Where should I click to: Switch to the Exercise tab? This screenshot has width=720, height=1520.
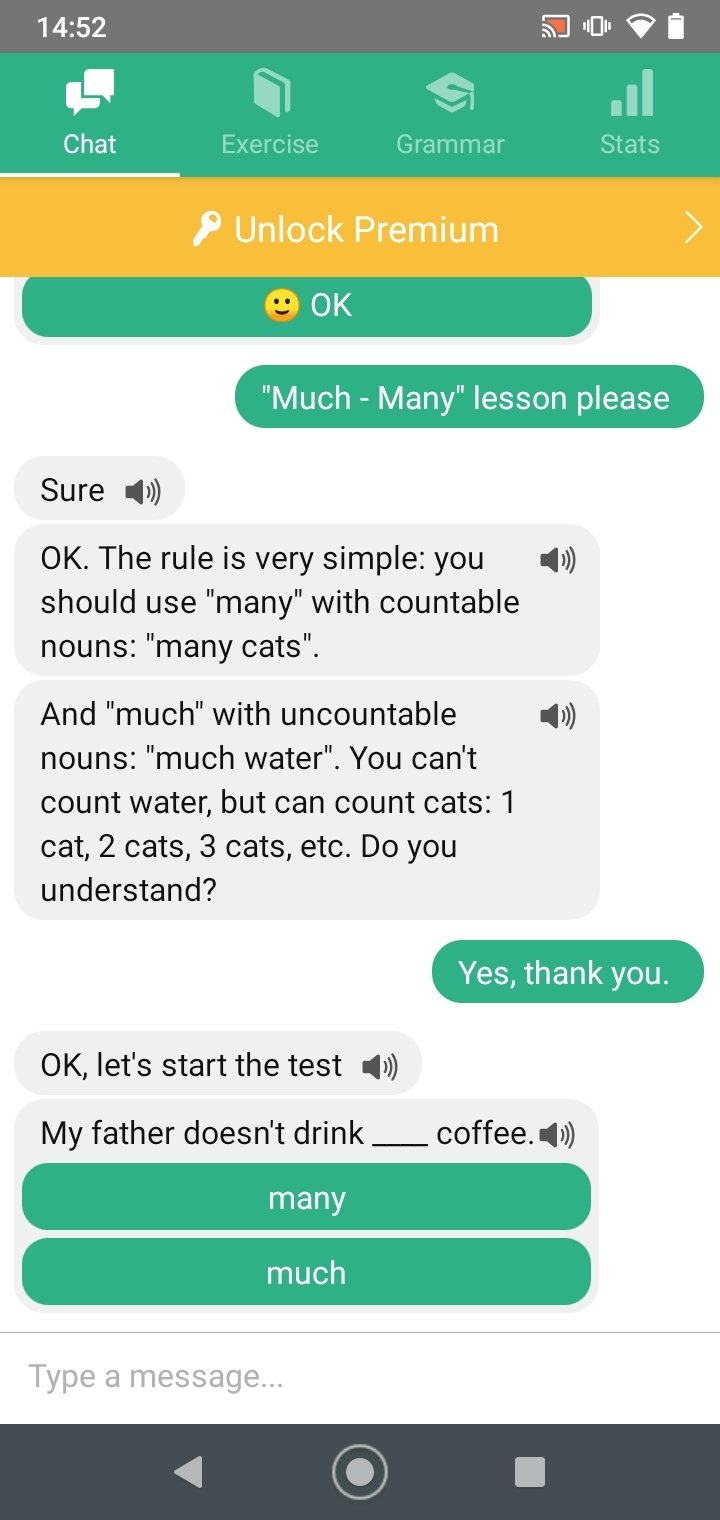point(270,115)
